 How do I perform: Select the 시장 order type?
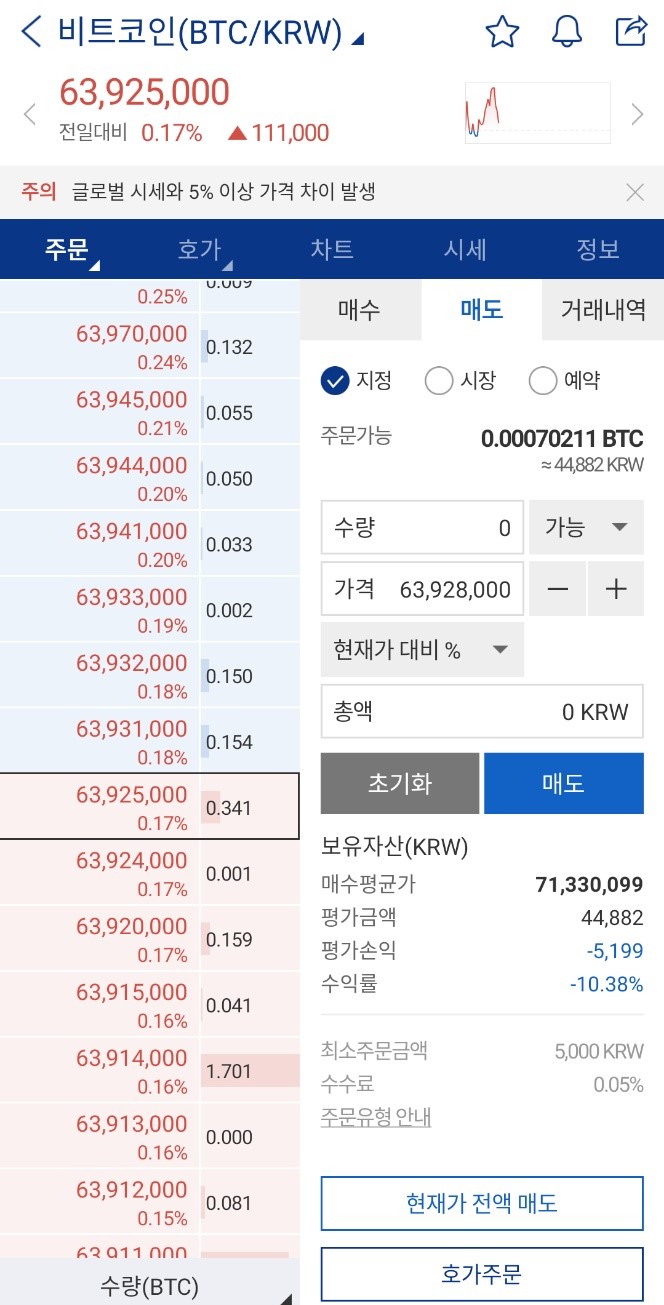pos(460,380)
